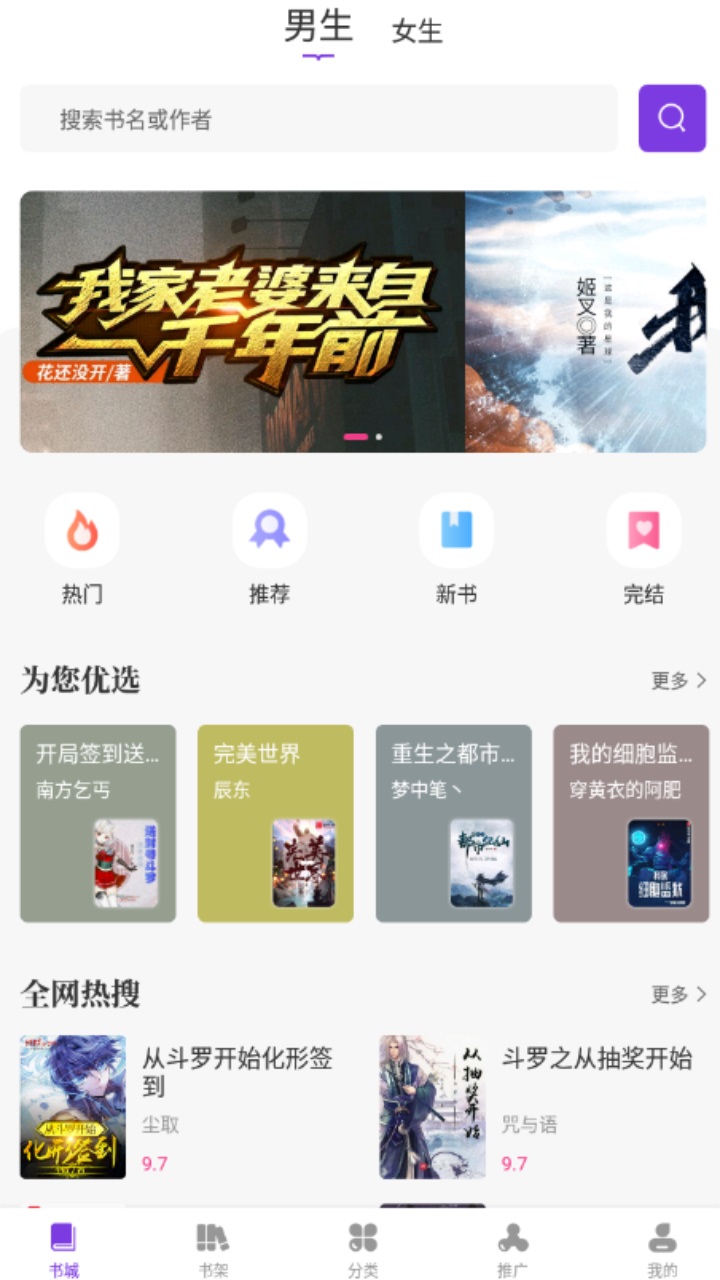
Task: Tap the 斗罗之从抽奖开始 cover thumbnail
Action: tap(432, 1108)
